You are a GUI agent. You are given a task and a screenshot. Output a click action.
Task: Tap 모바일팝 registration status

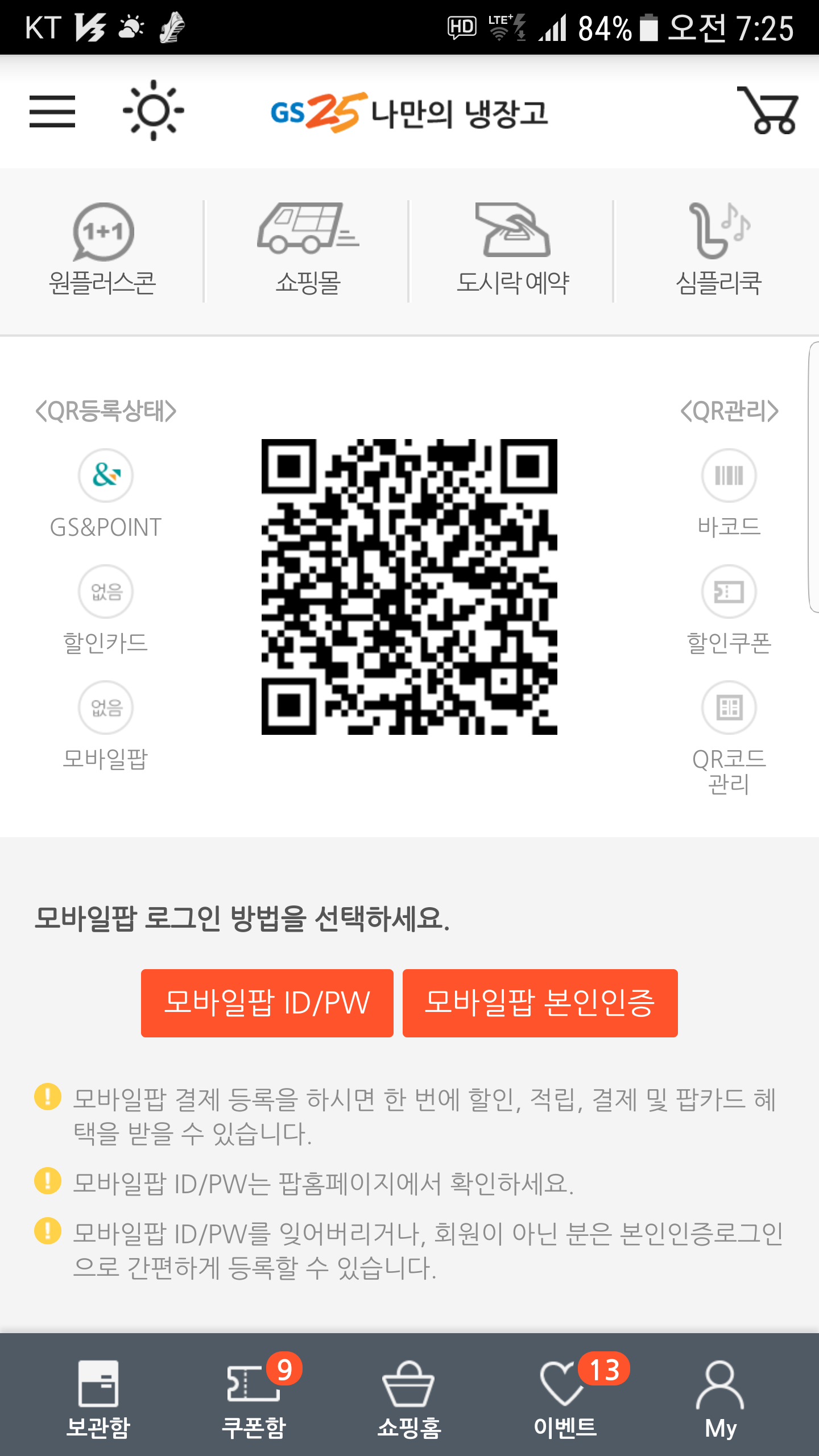[x=106, y=726]
